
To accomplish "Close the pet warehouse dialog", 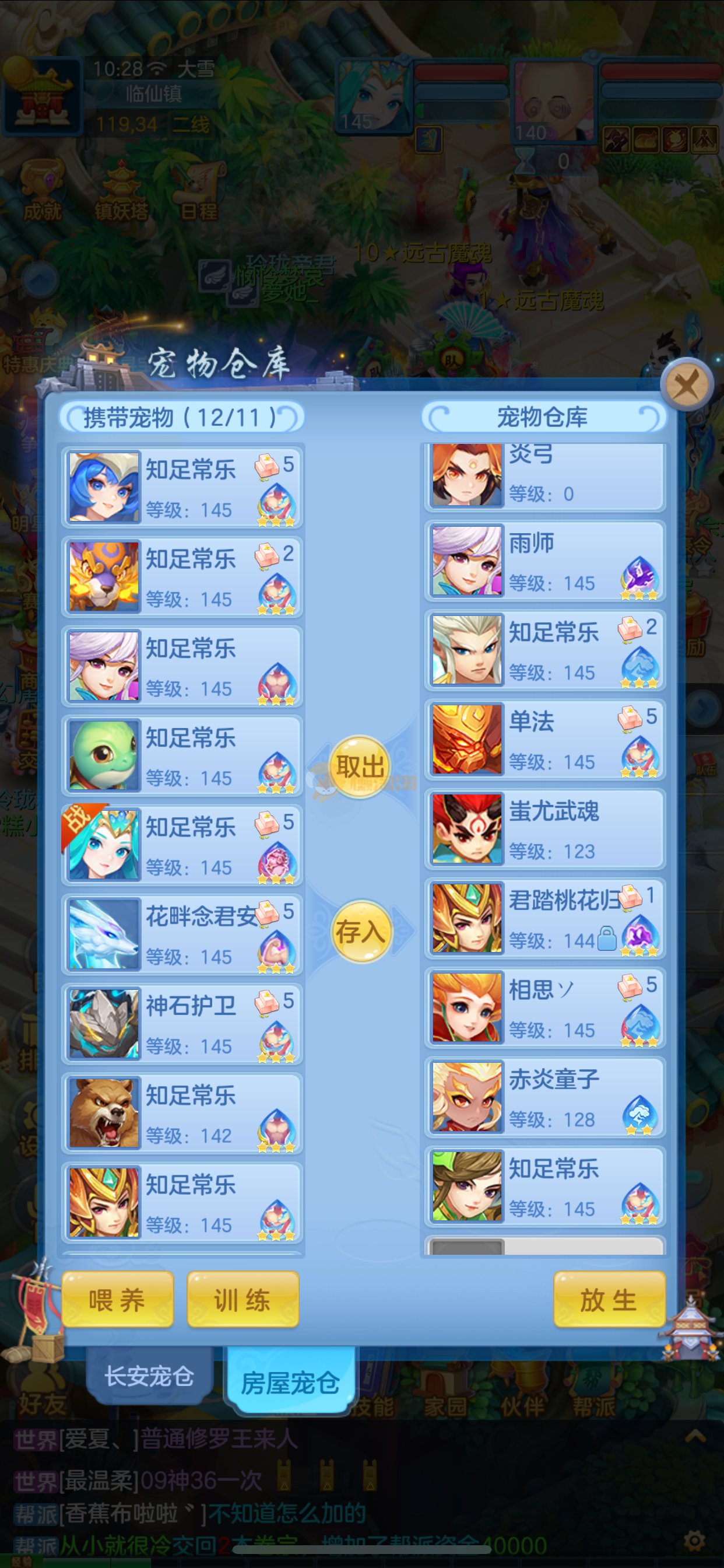I will [x=687, y=386].
